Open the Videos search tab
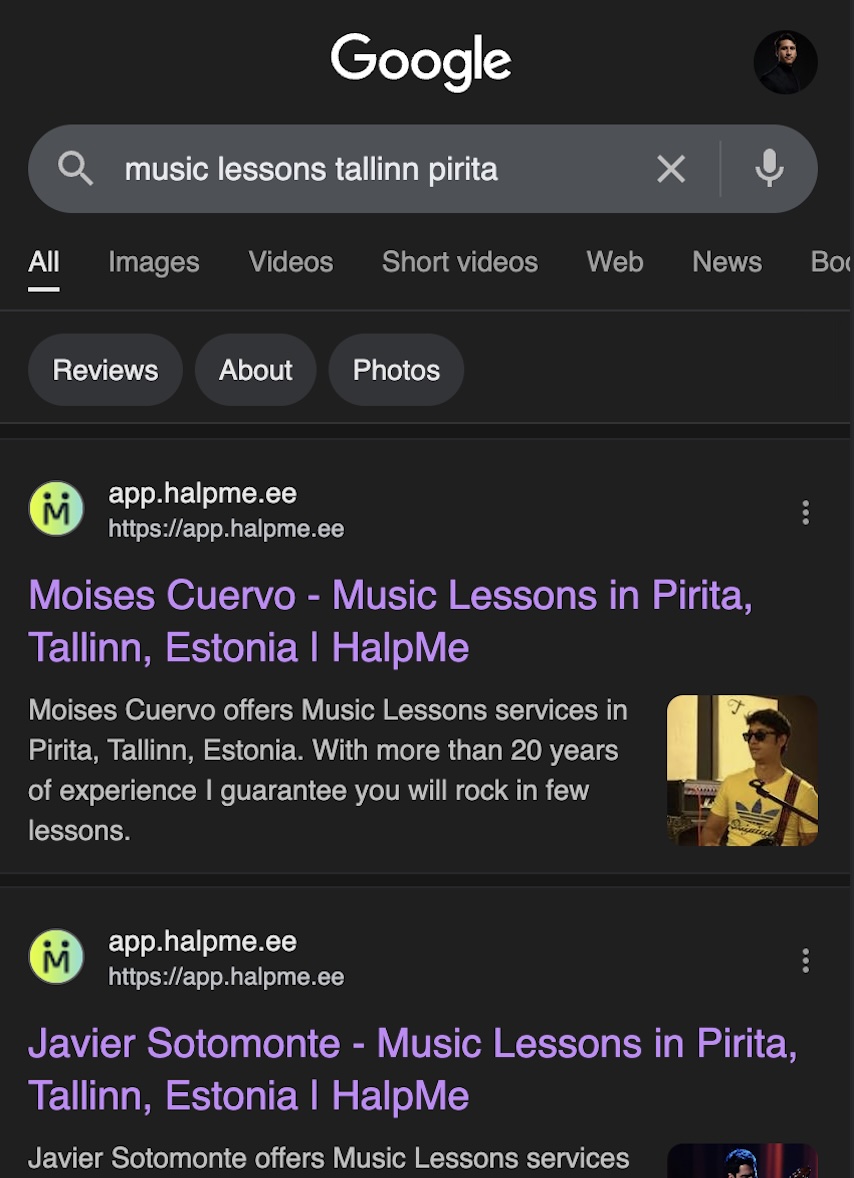The height and width of the screenshot is (1178, 854). coord(290,262)
